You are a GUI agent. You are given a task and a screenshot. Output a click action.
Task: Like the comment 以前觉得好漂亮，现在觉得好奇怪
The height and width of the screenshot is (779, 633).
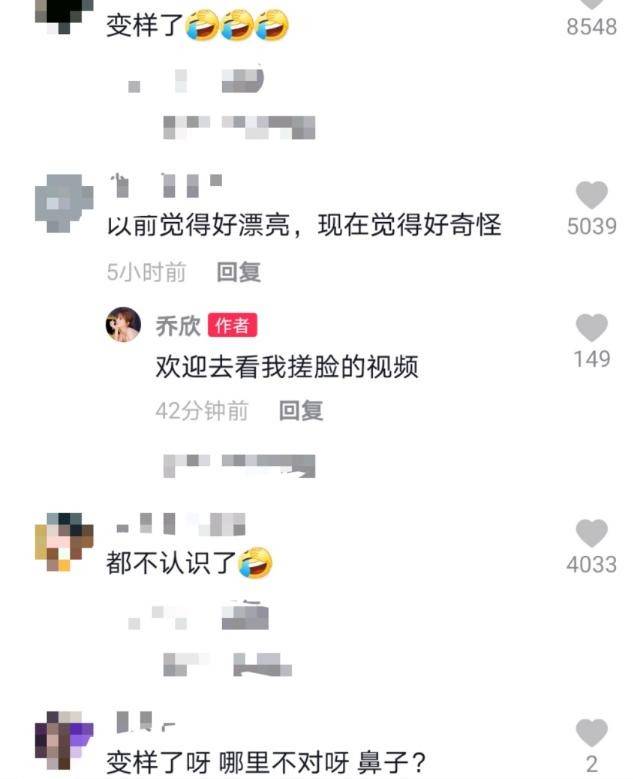[x=592, y=195]
